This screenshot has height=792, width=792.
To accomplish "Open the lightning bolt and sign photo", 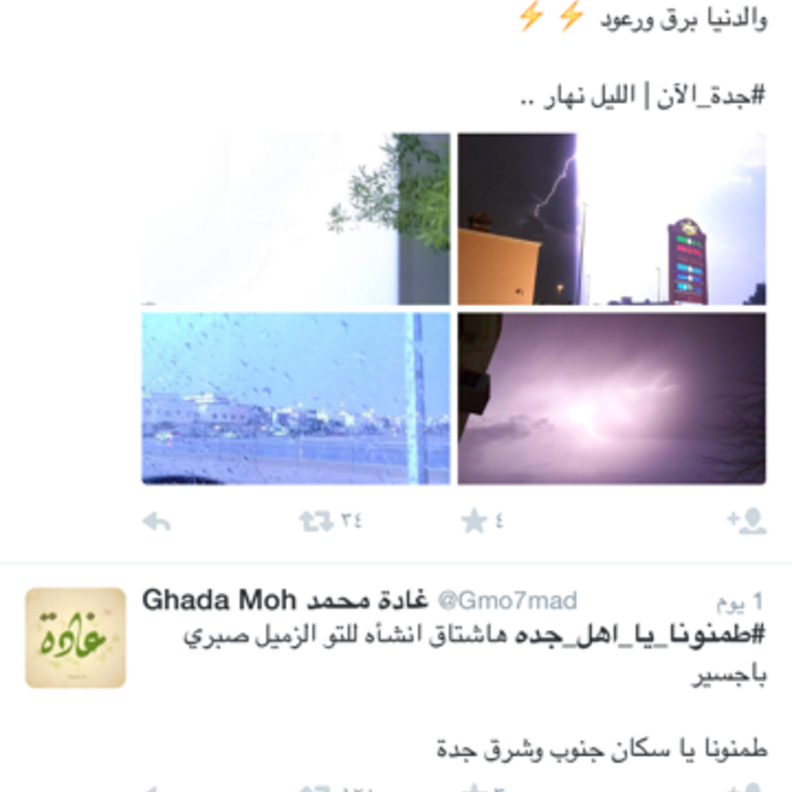I will click(x=611, y=219).
